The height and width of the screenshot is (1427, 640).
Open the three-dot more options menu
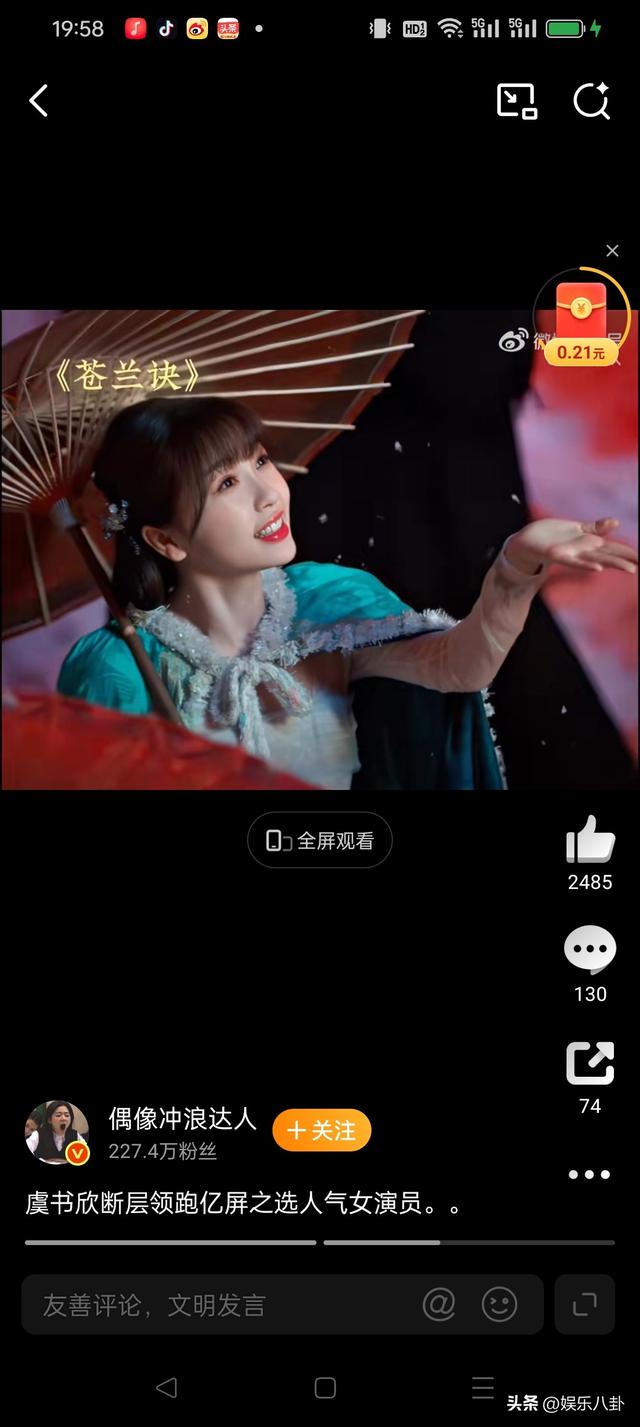pos(589,1175)
